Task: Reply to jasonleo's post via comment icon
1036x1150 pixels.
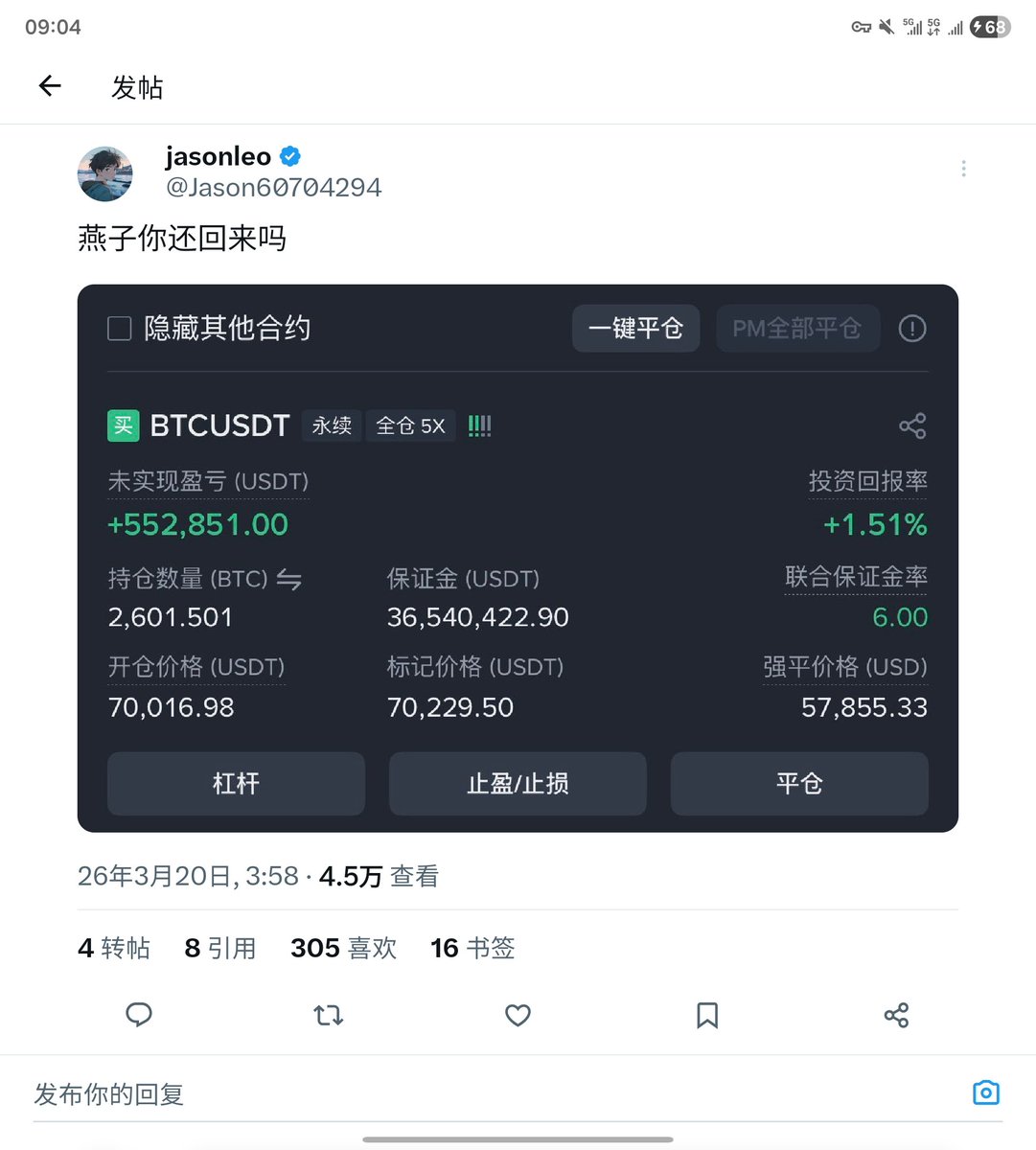Action: coord(139,1015)
